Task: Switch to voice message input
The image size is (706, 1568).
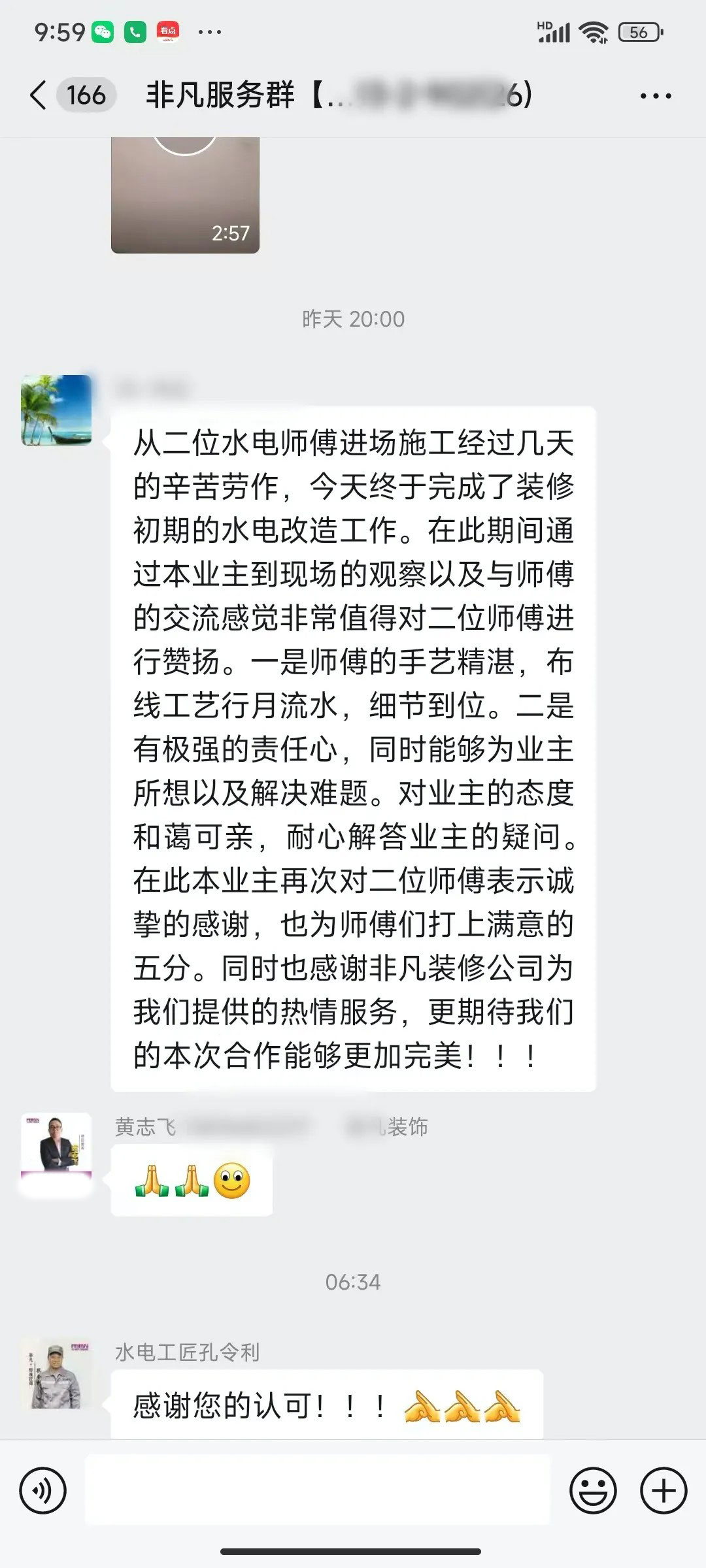Action: (x=43, y=1492)
